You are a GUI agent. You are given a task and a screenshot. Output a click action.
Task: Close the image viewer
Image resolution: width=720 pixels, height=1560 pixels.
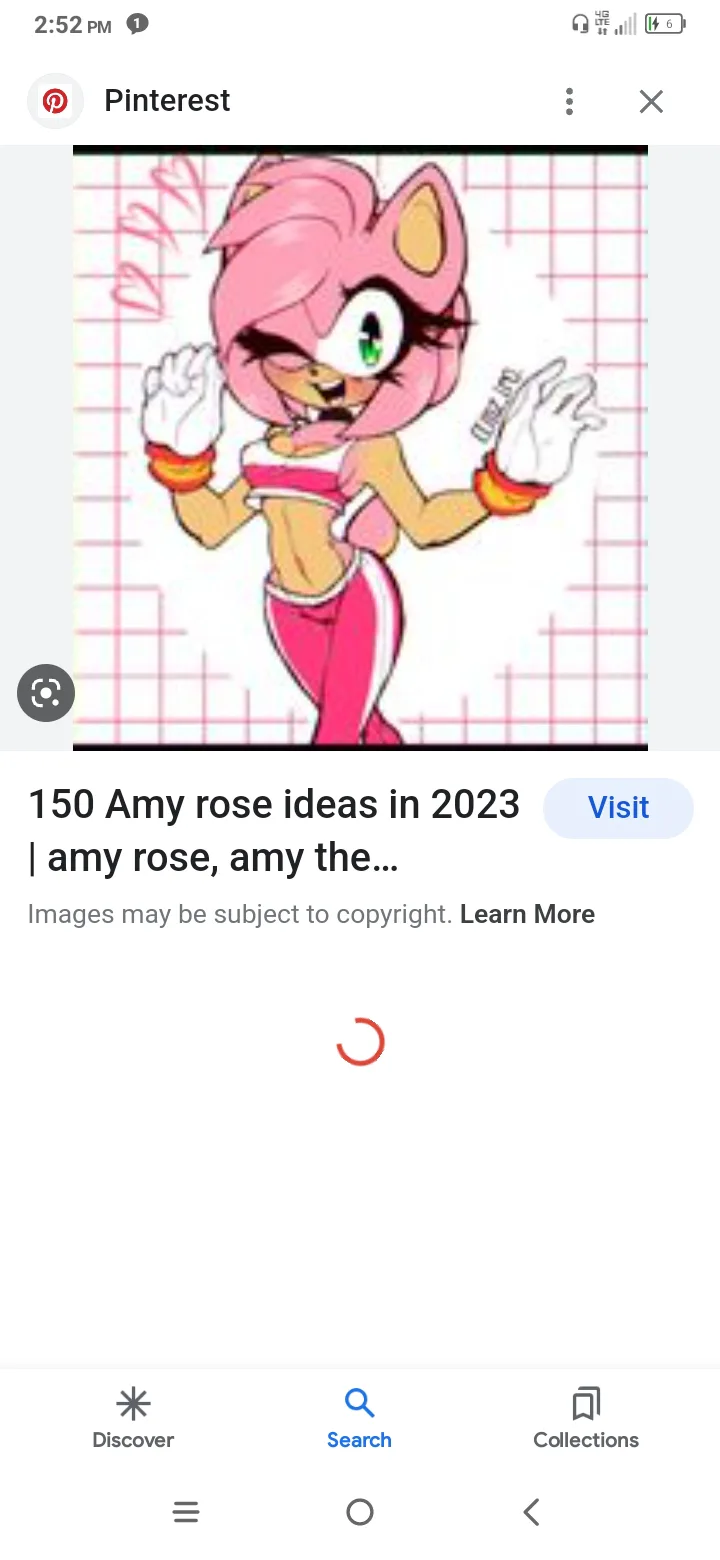pyautogui.click(x=651, y=101)
